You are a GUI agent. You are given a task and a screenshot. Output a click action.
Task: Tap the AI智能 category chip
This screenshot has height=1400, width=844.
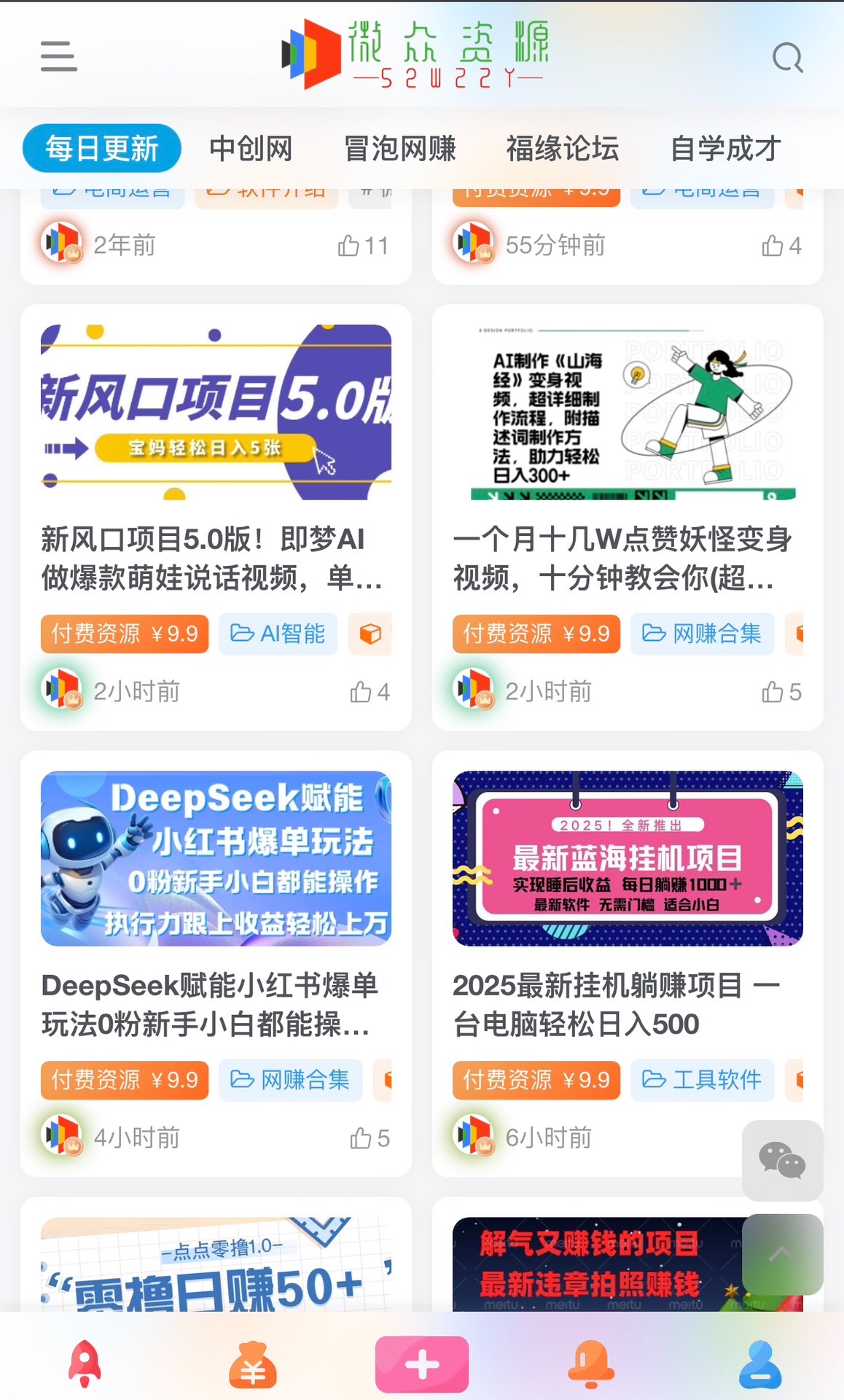[278, 634]
